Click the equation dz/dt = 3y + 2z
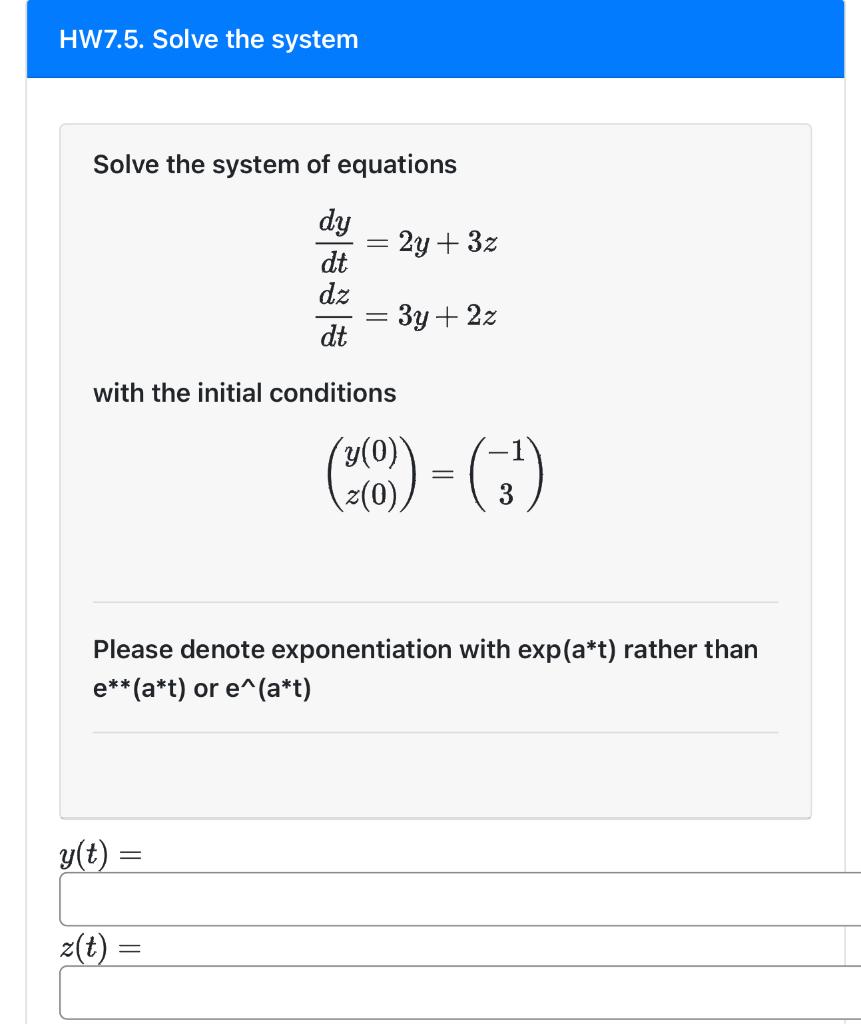861x1024 pixels. pos(408,316)
